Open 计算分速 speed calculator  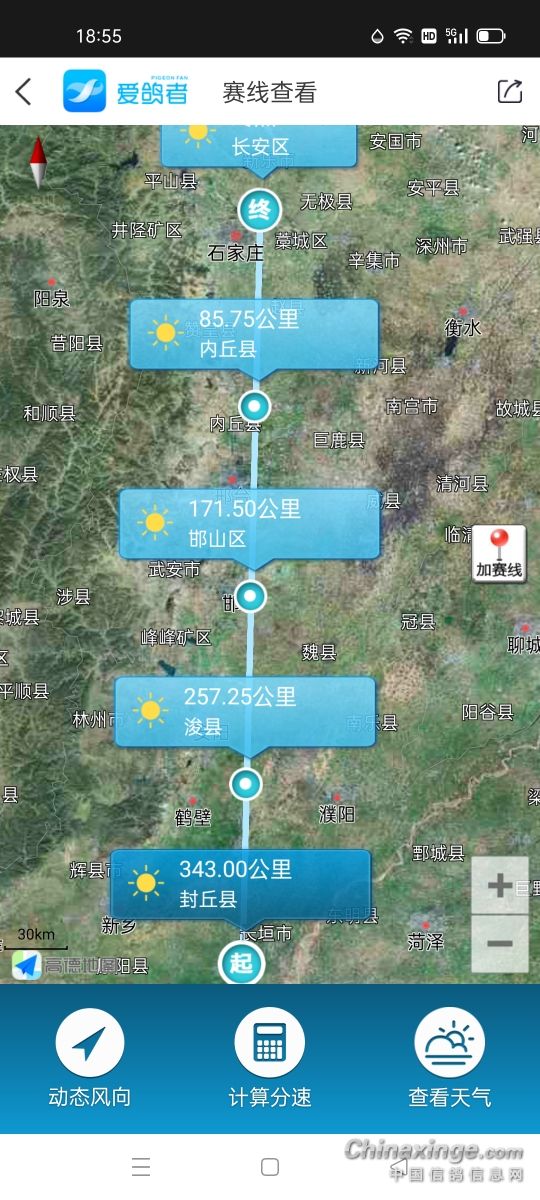tap(270, 1058)
